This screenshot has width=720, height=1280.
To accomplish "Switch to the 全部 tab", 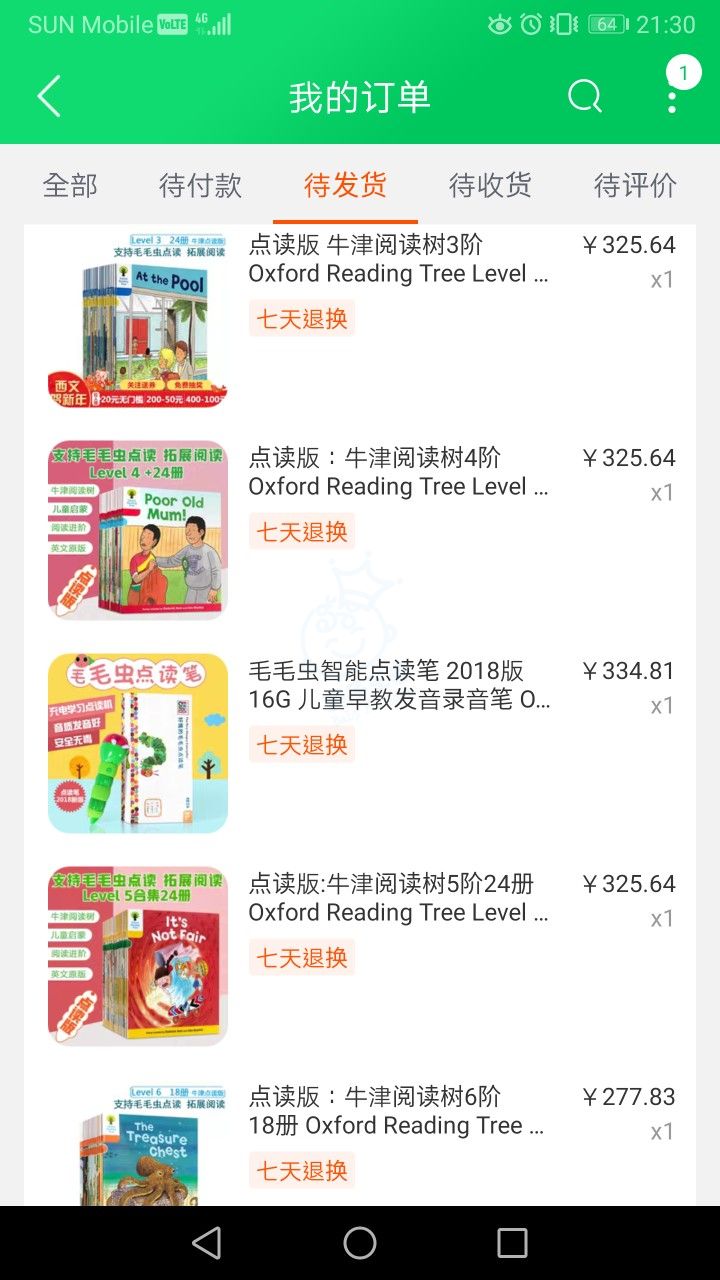I will click(70, 185).
